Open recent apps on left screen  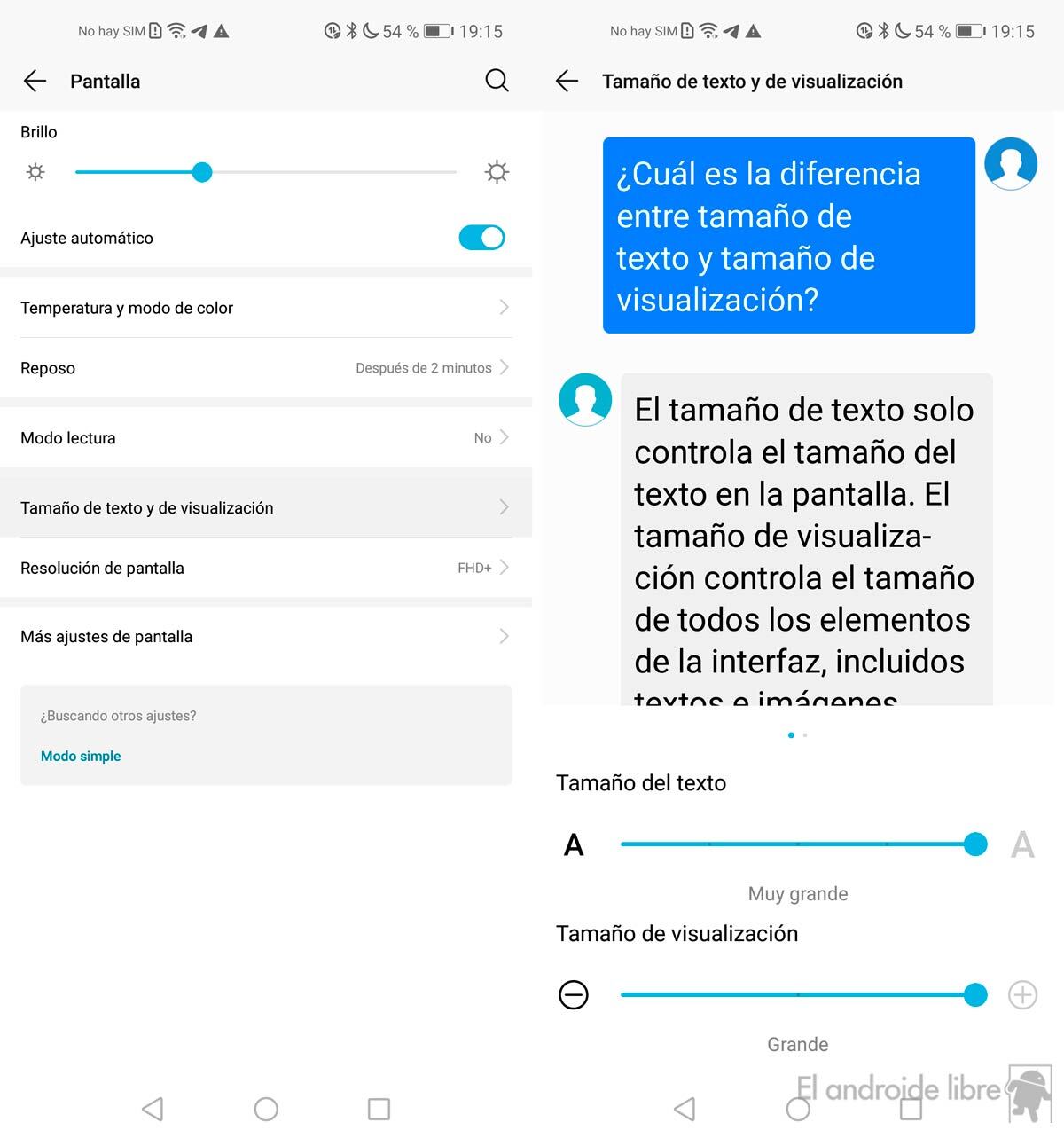pyautogui.click(x=379, y=1109)
